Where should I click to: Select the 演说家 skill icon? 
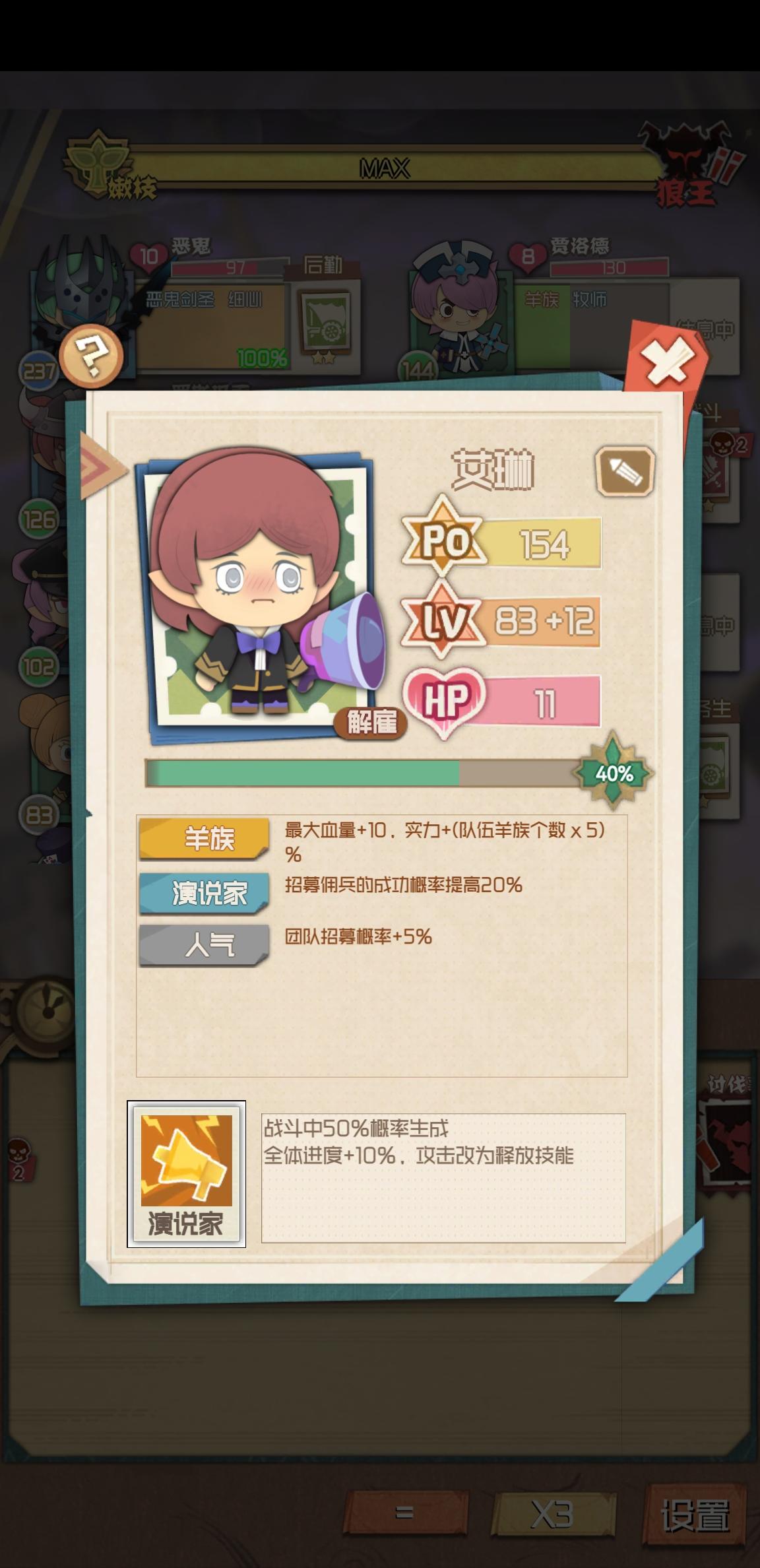[x=187, y=1174]
